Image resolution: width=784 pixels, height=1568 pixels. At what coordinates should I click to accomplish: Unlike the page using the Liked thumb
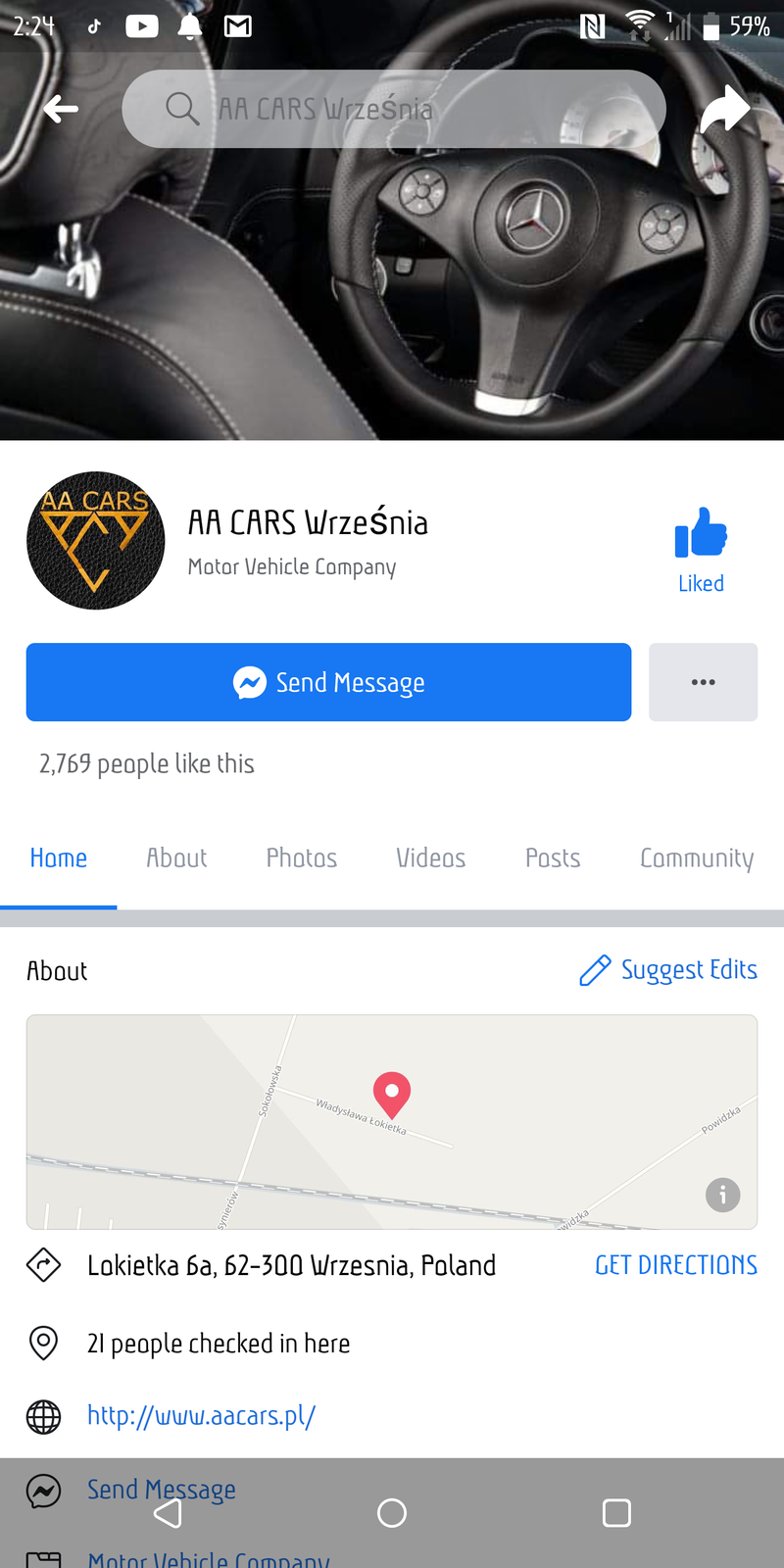701,549
